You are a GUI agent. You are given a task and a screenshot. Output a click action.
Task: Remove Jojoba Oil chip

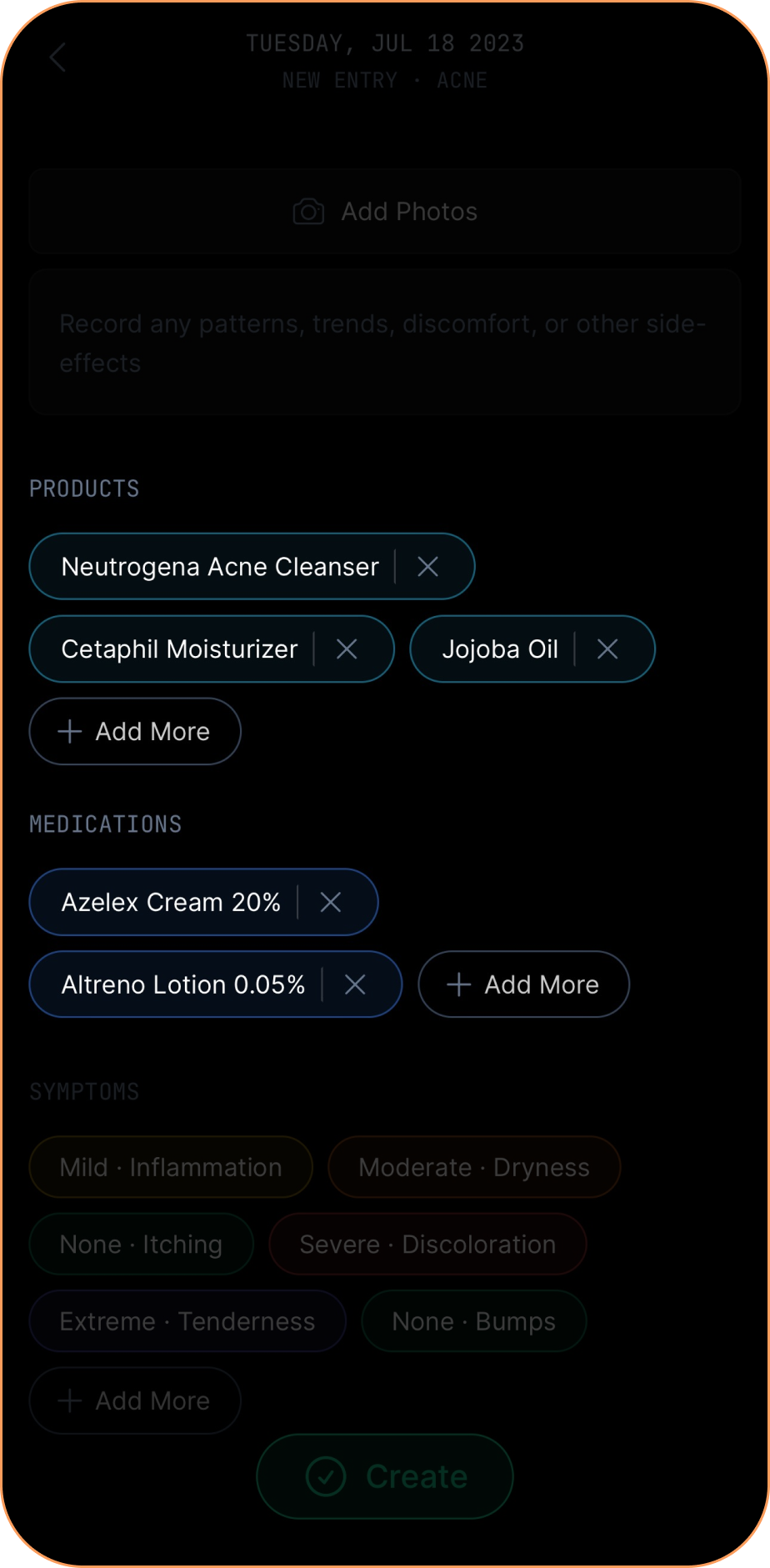click(x=607, y=649)
